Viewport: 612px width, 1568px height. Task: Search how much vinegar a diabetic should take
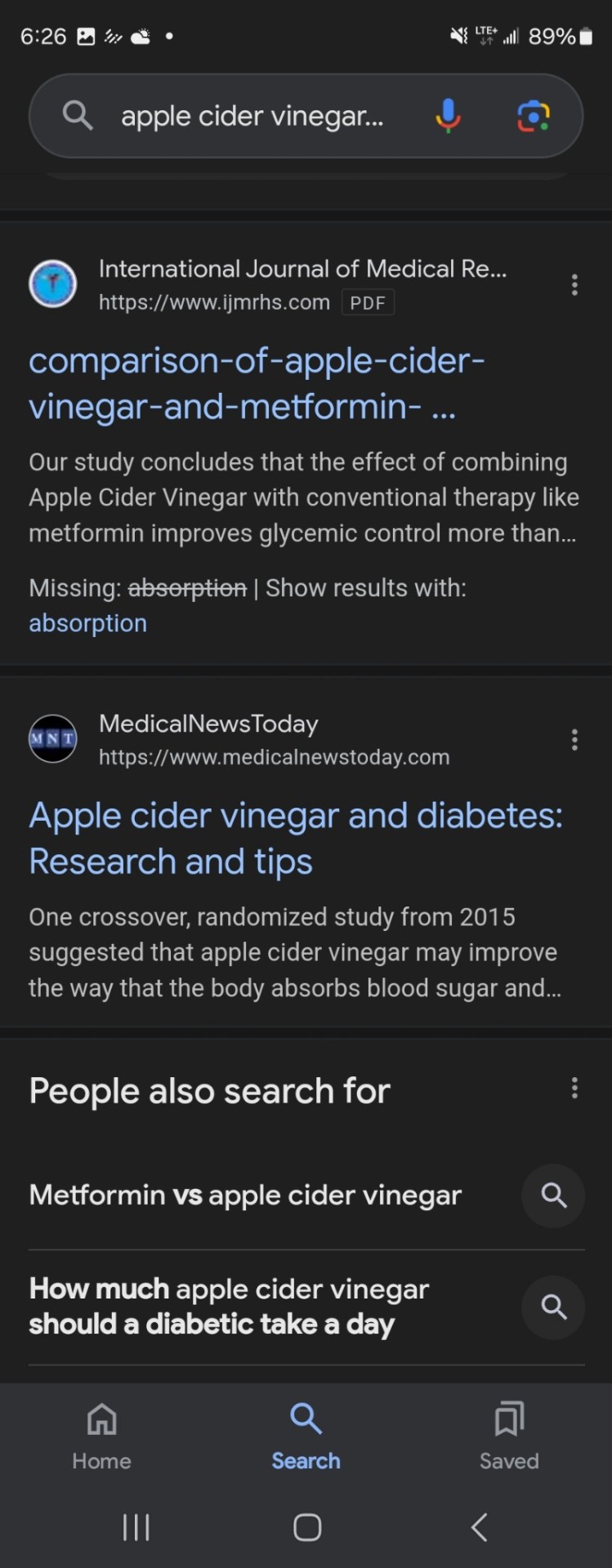229,1307
